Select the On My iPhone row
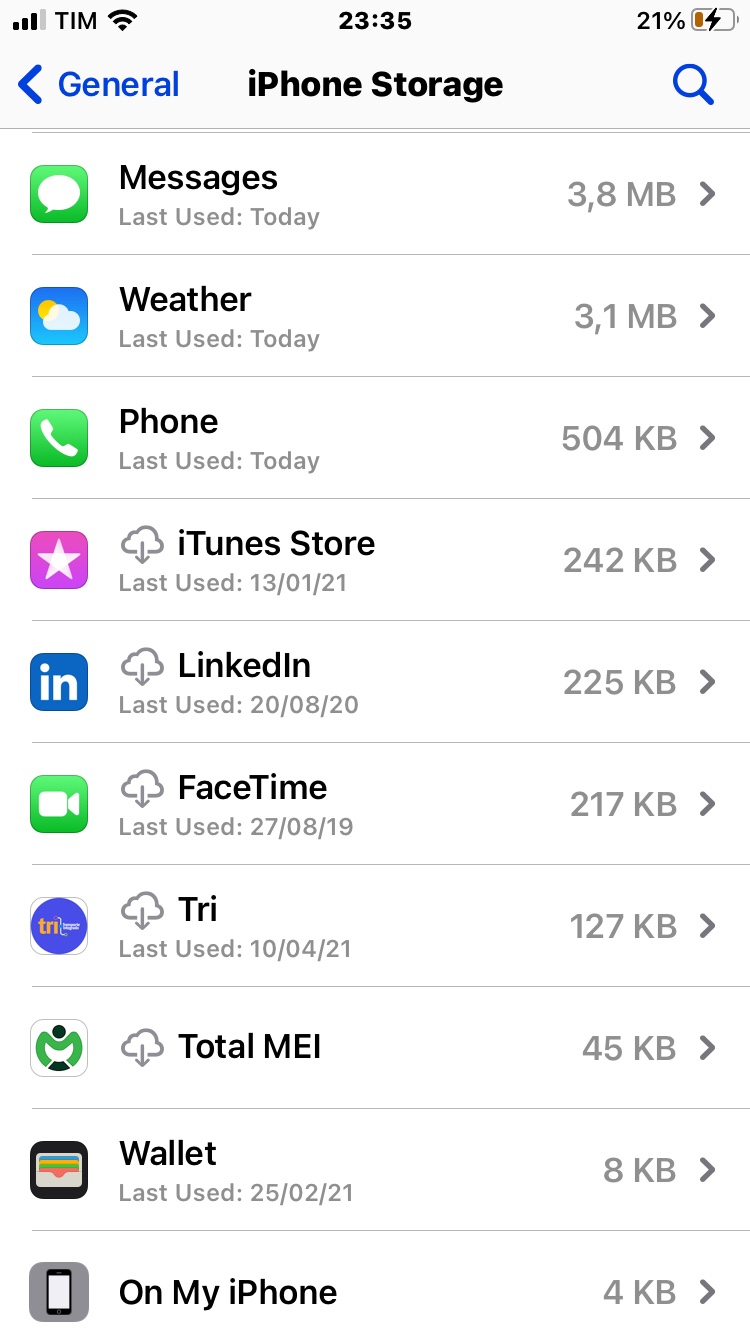The width and height of the screenshot is (750, 1334). [375, 1283]
